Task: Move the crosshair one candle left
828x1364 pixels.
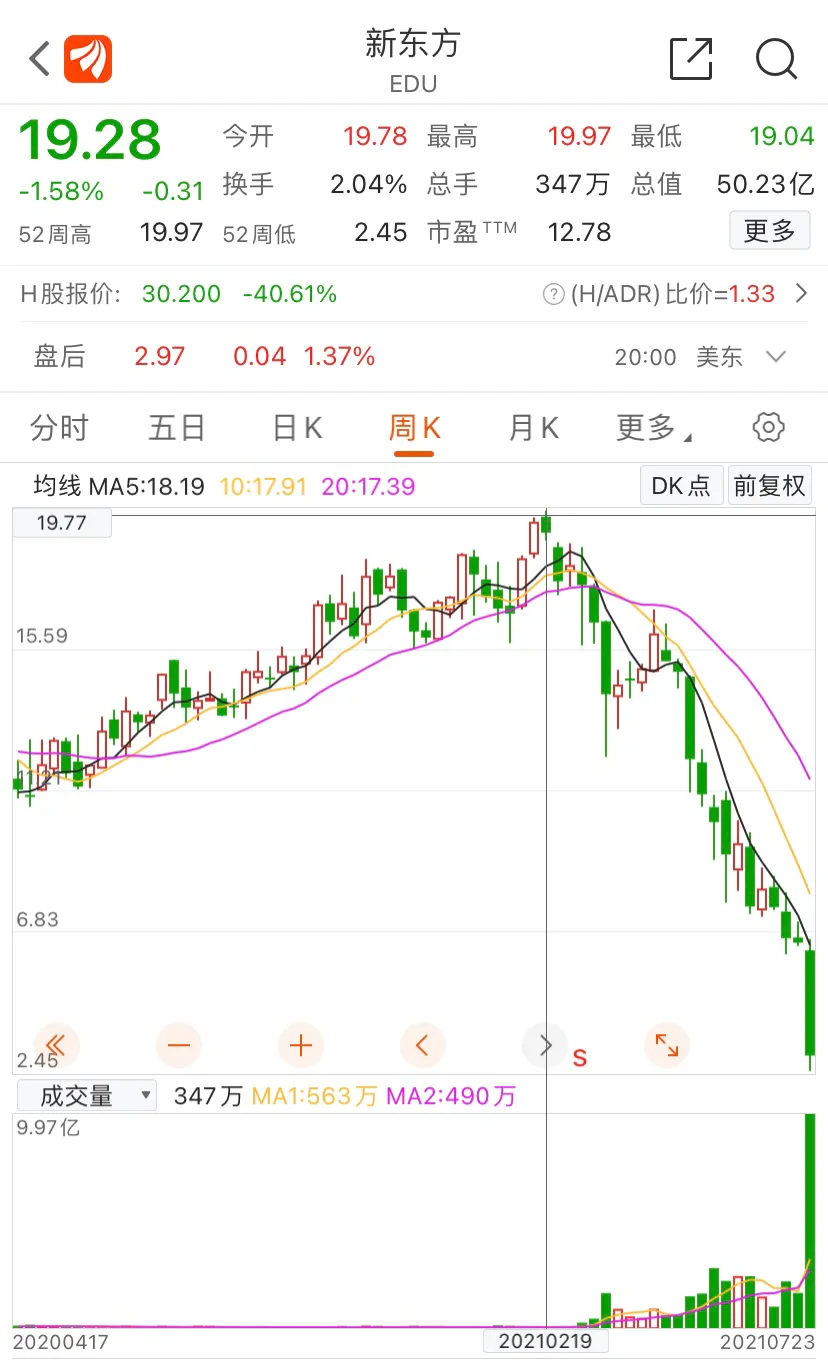Action: pos(422,1046)
